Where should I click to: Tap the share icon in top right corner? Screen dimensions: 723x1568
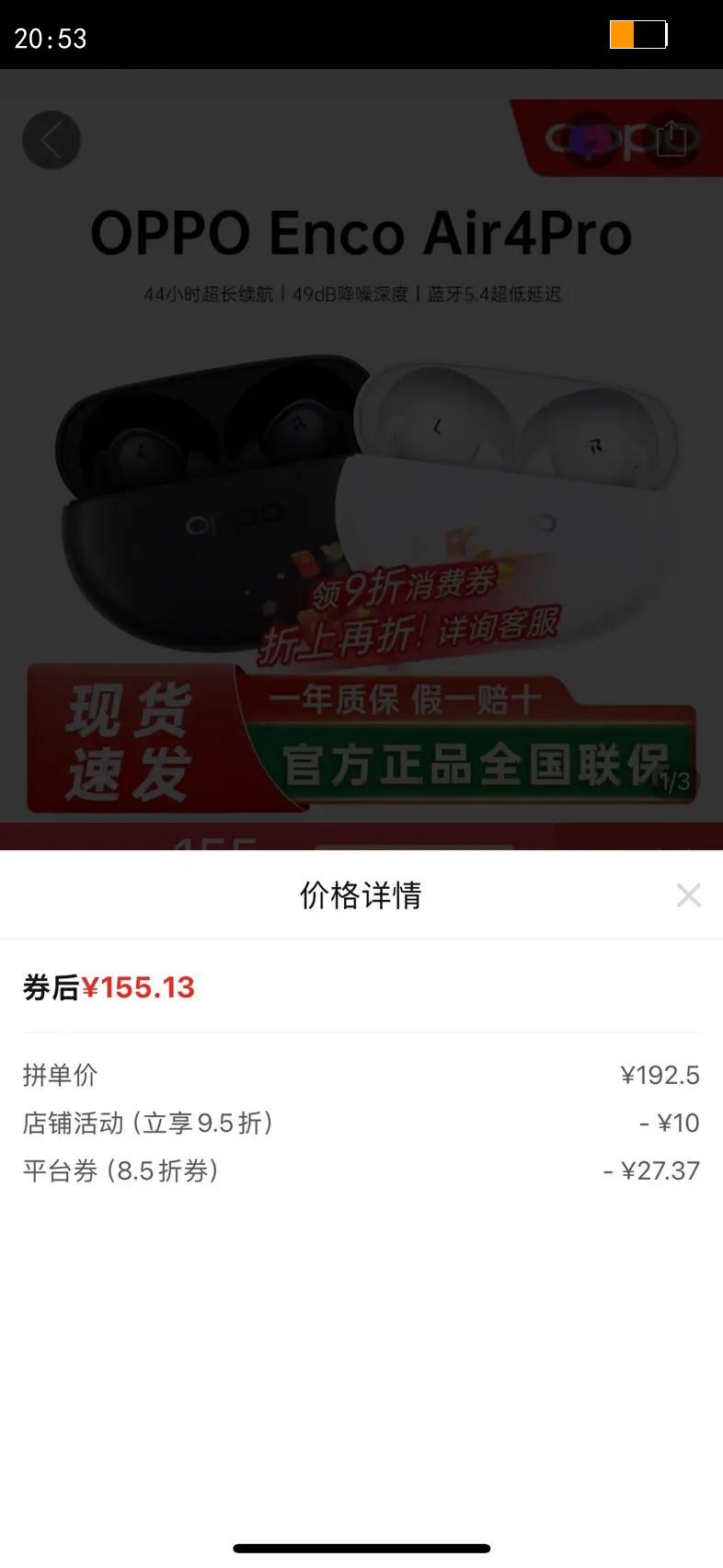(676, 140)
